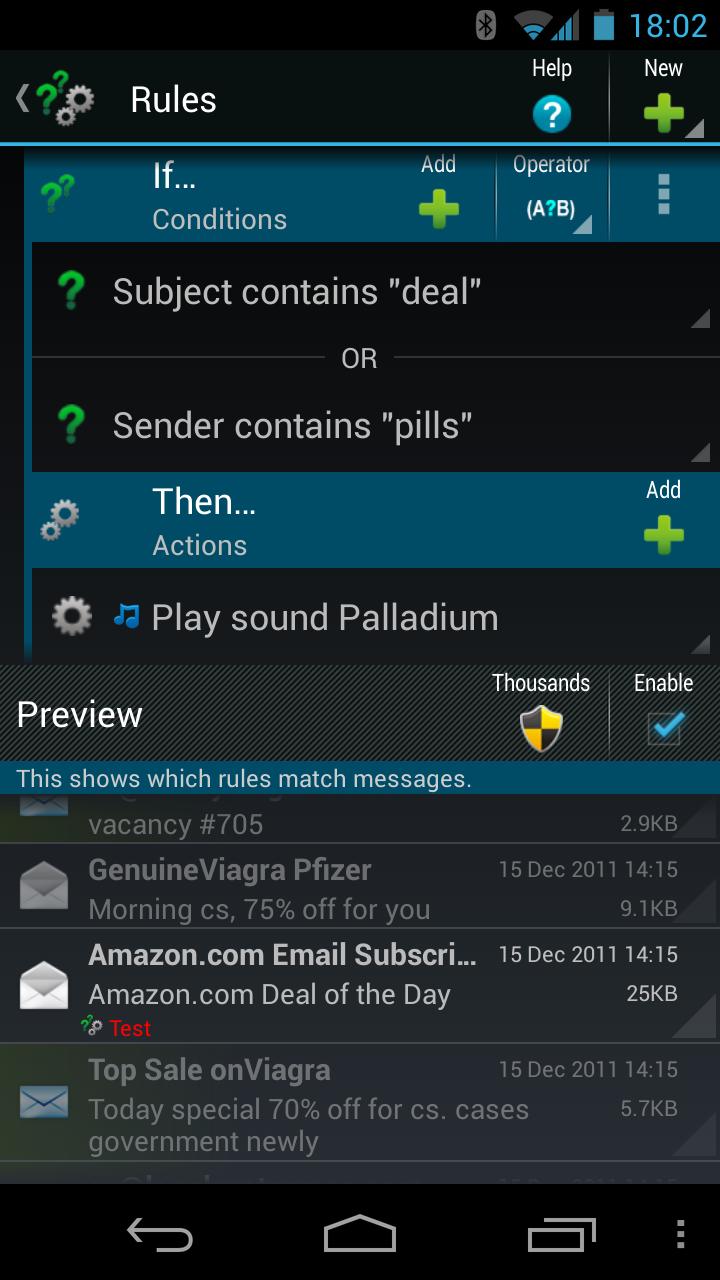Edit the Subject contains "deal" condition
The height and width of the screenshot is (1280, 720).
(370, 292)
